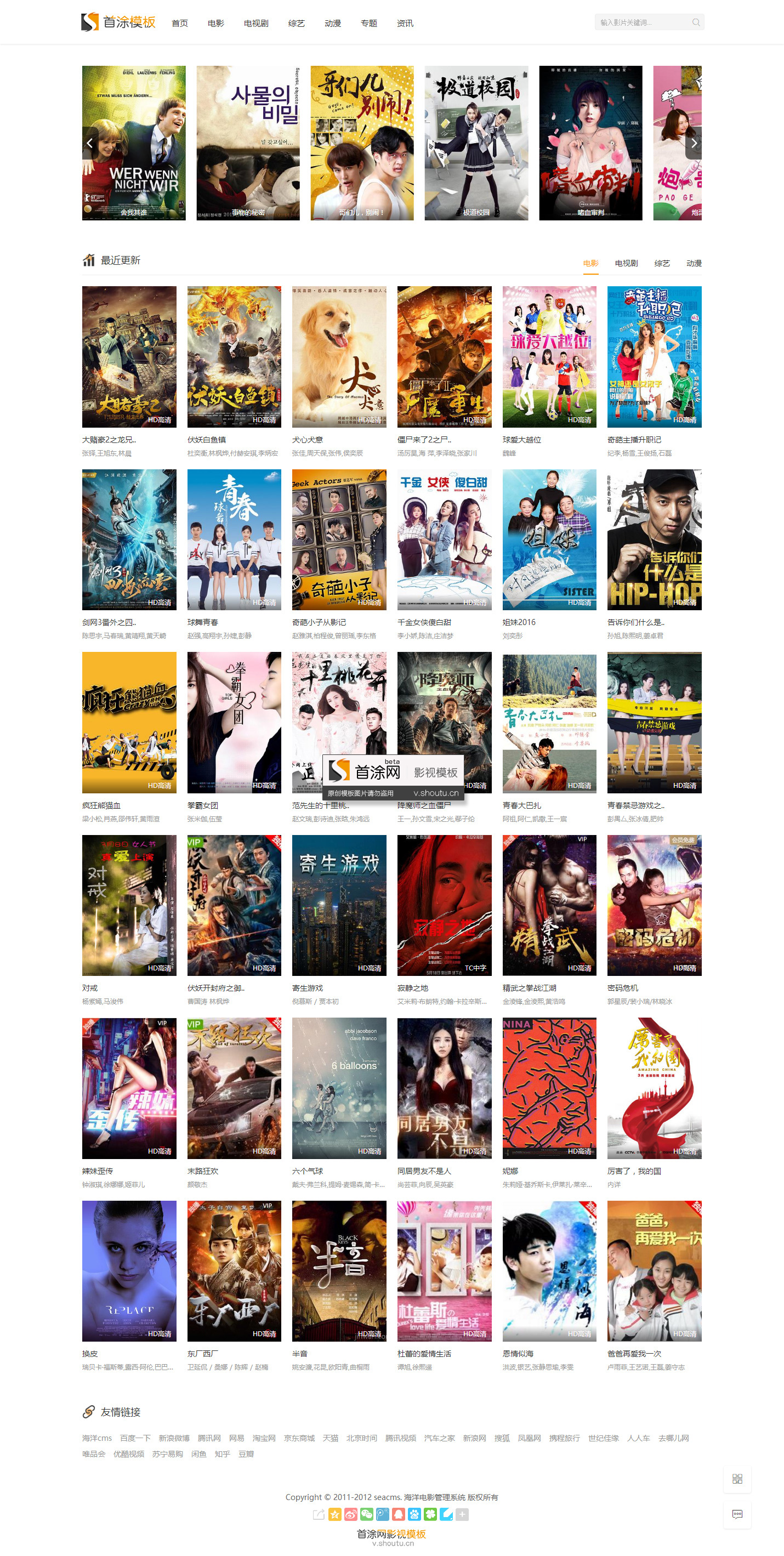The width and height of the screenshot is (784, 1556).
Task: Open the 知乎 friendly link
Action: [222, 1454]
